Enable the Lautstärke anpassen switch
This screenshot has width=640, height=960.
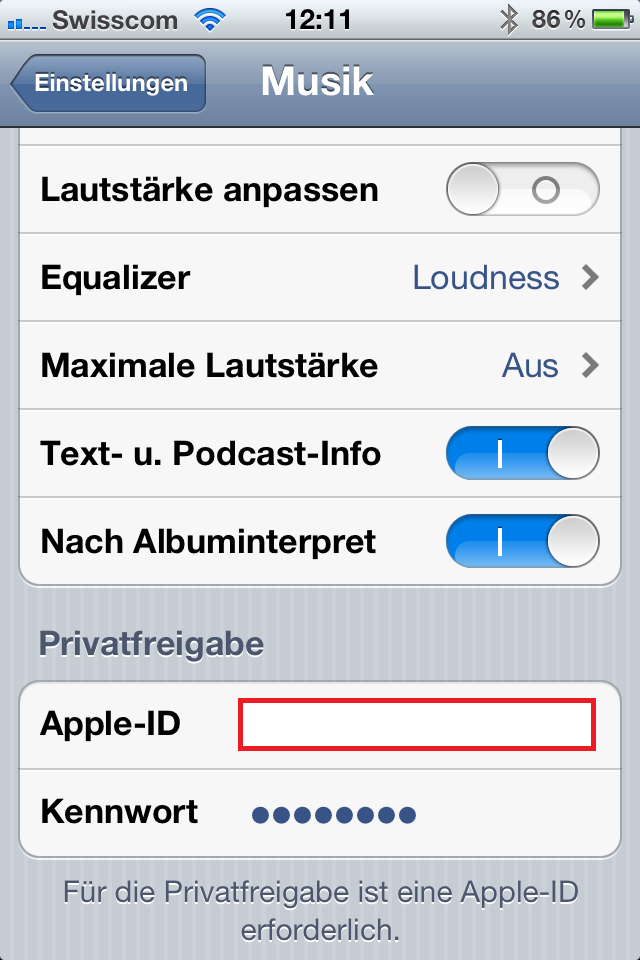[x=522, y=190]
